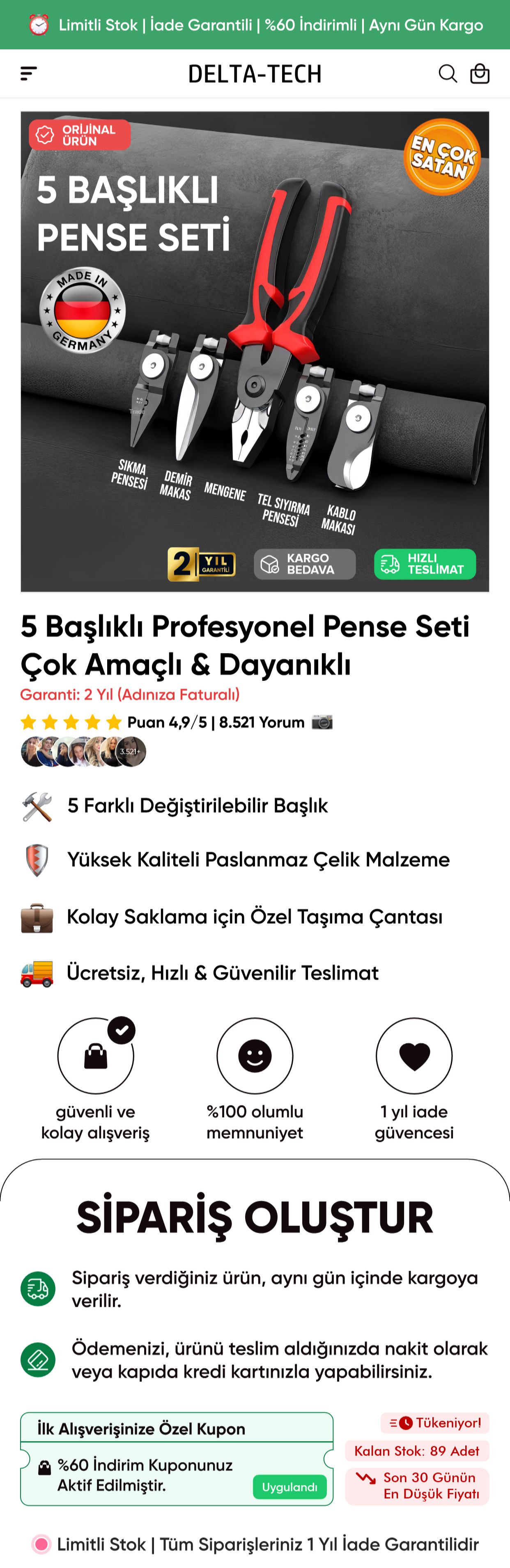
Task: Tap the Uygulandı coupon button
Action: pos(289,1486)
